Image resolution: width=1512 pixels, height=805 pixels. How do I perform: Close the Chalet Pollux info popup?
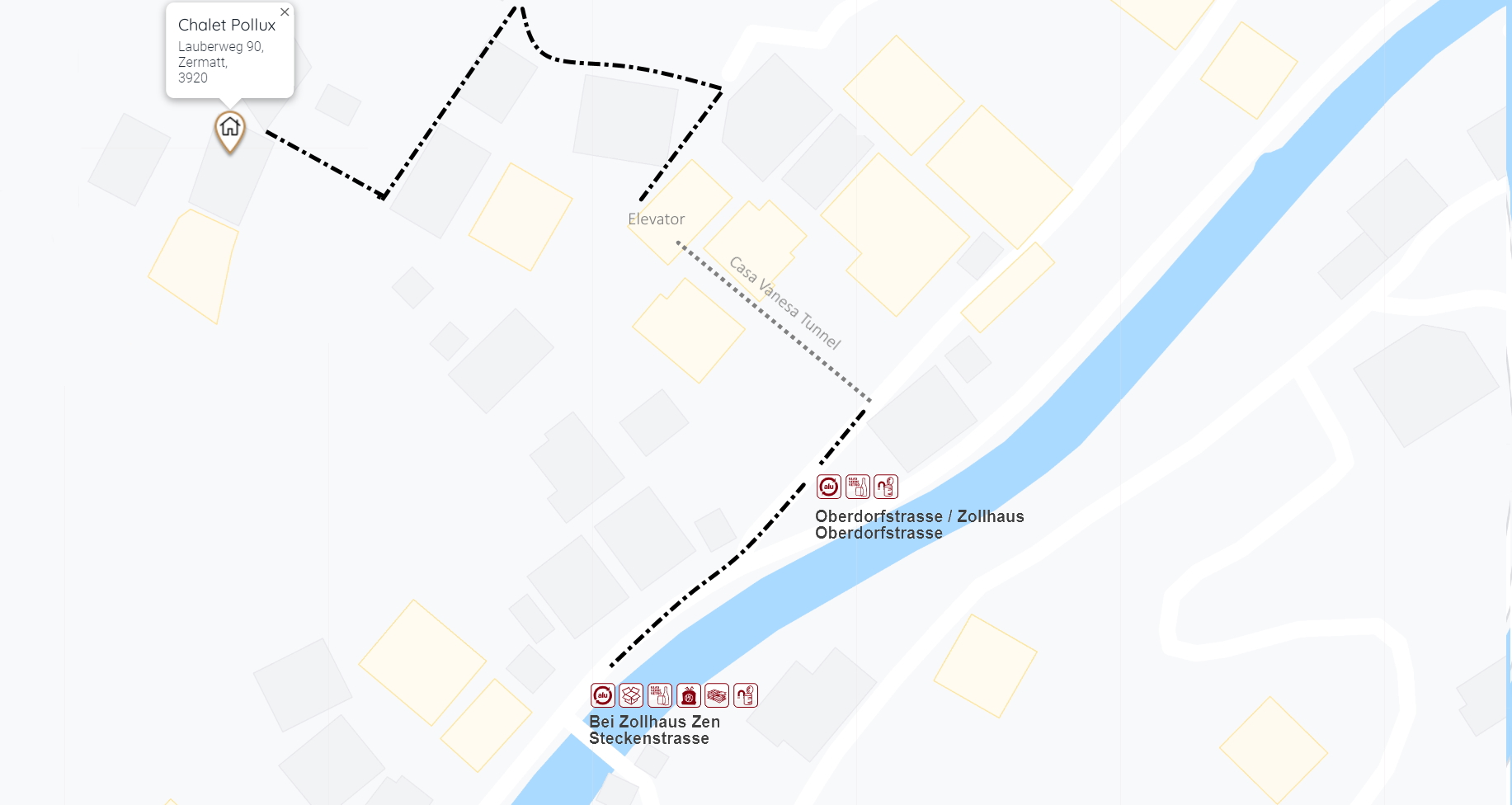pos(285,12)
